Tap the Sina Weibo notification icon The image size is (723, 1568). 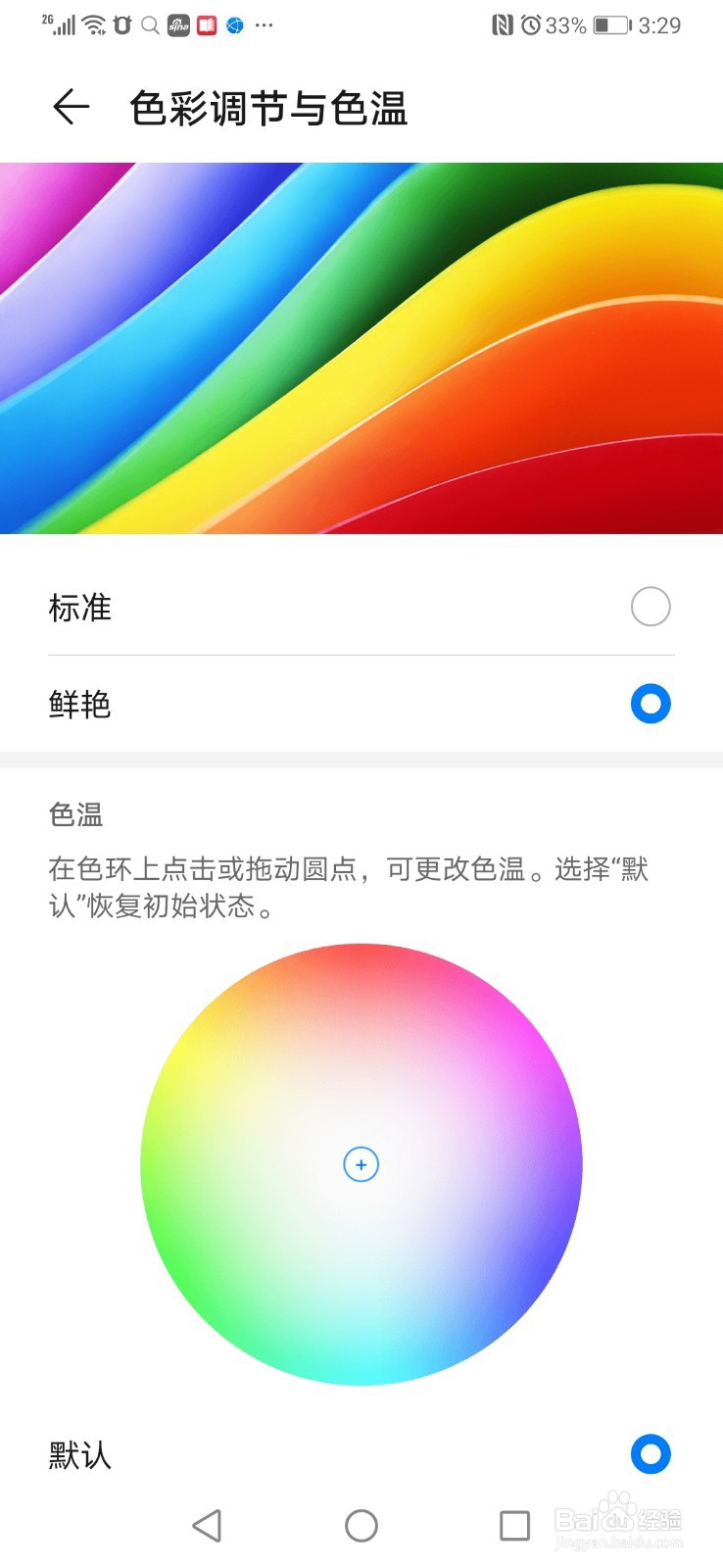(178, 24)
